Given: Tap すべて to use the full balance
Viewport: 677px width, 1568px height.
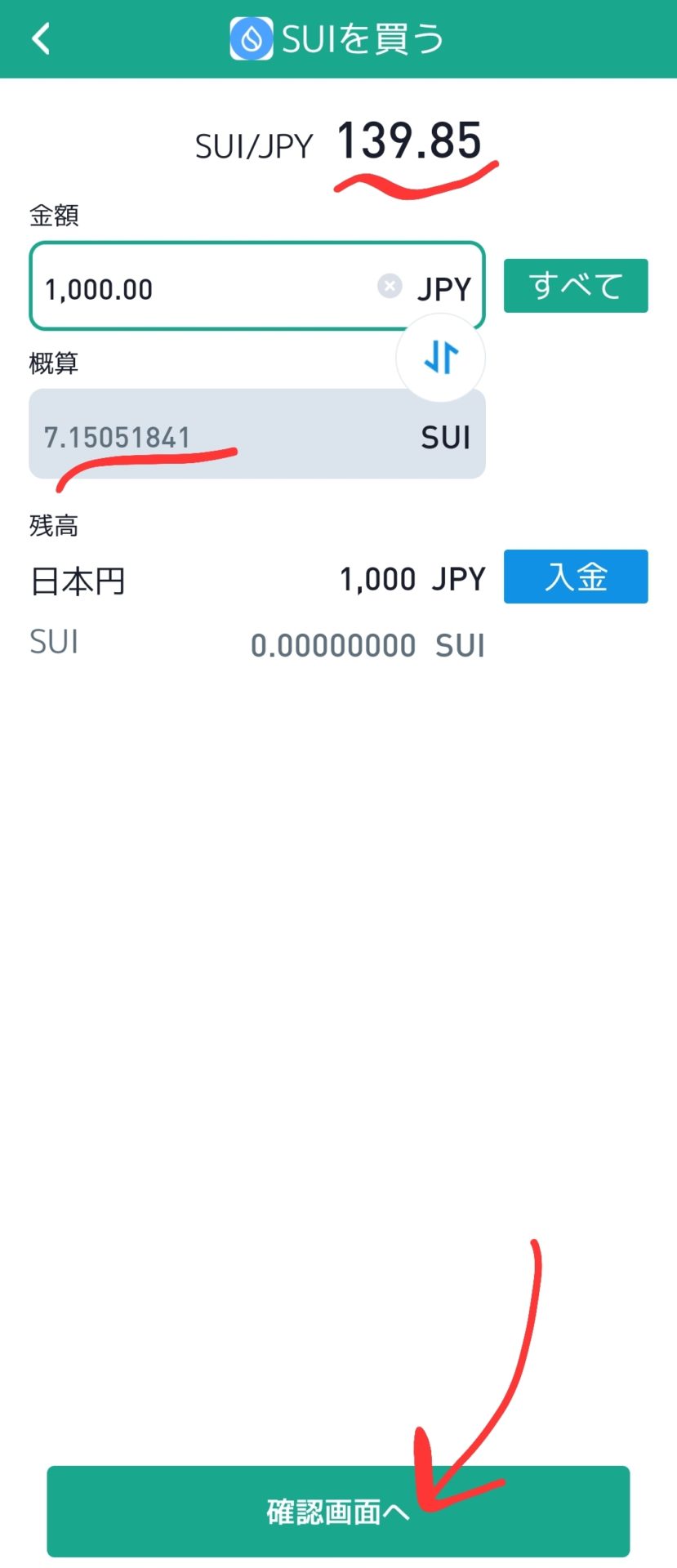Looking at the screenshot, I should coord(575,285).
